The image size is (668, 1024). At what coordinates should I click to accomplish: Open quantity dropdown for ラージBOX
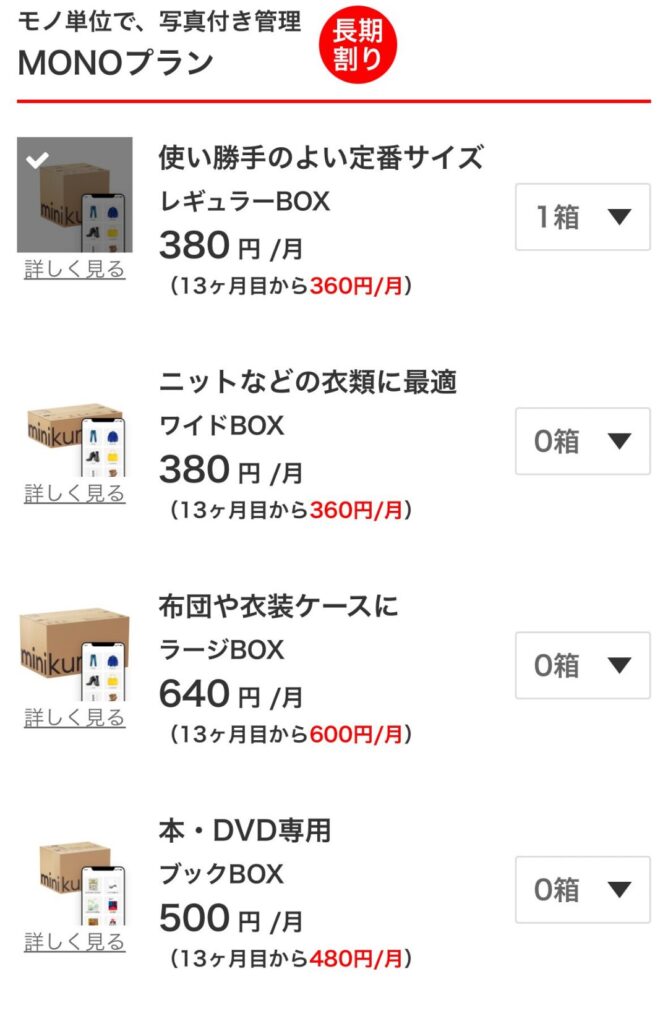point(583,665)
